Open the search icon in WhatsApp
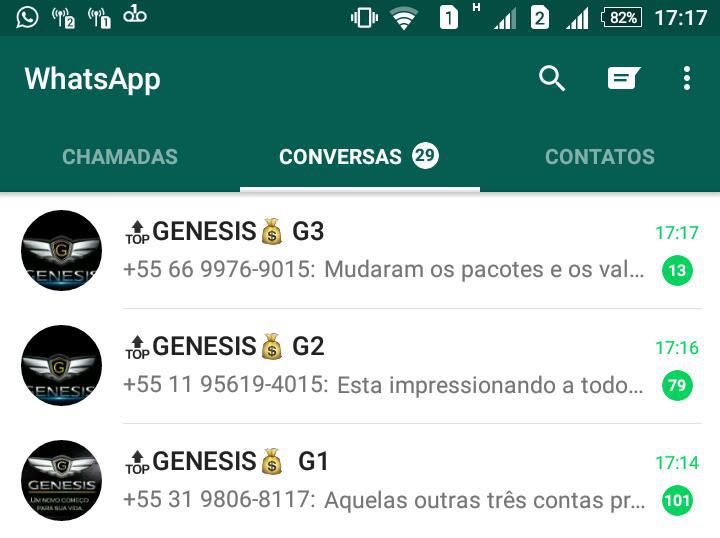The height and width of the screenshot is (538, 720). pos(552,79)
